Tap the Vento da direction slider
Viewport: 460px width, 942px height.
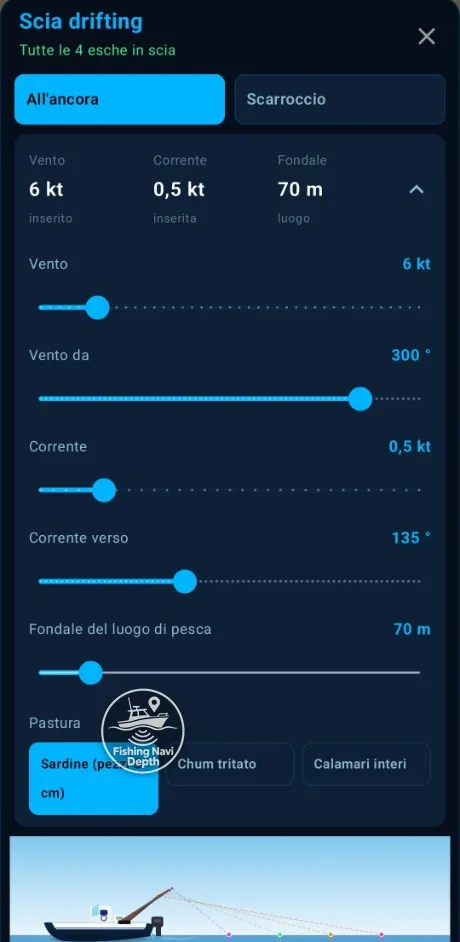click(x=229, y=399)
